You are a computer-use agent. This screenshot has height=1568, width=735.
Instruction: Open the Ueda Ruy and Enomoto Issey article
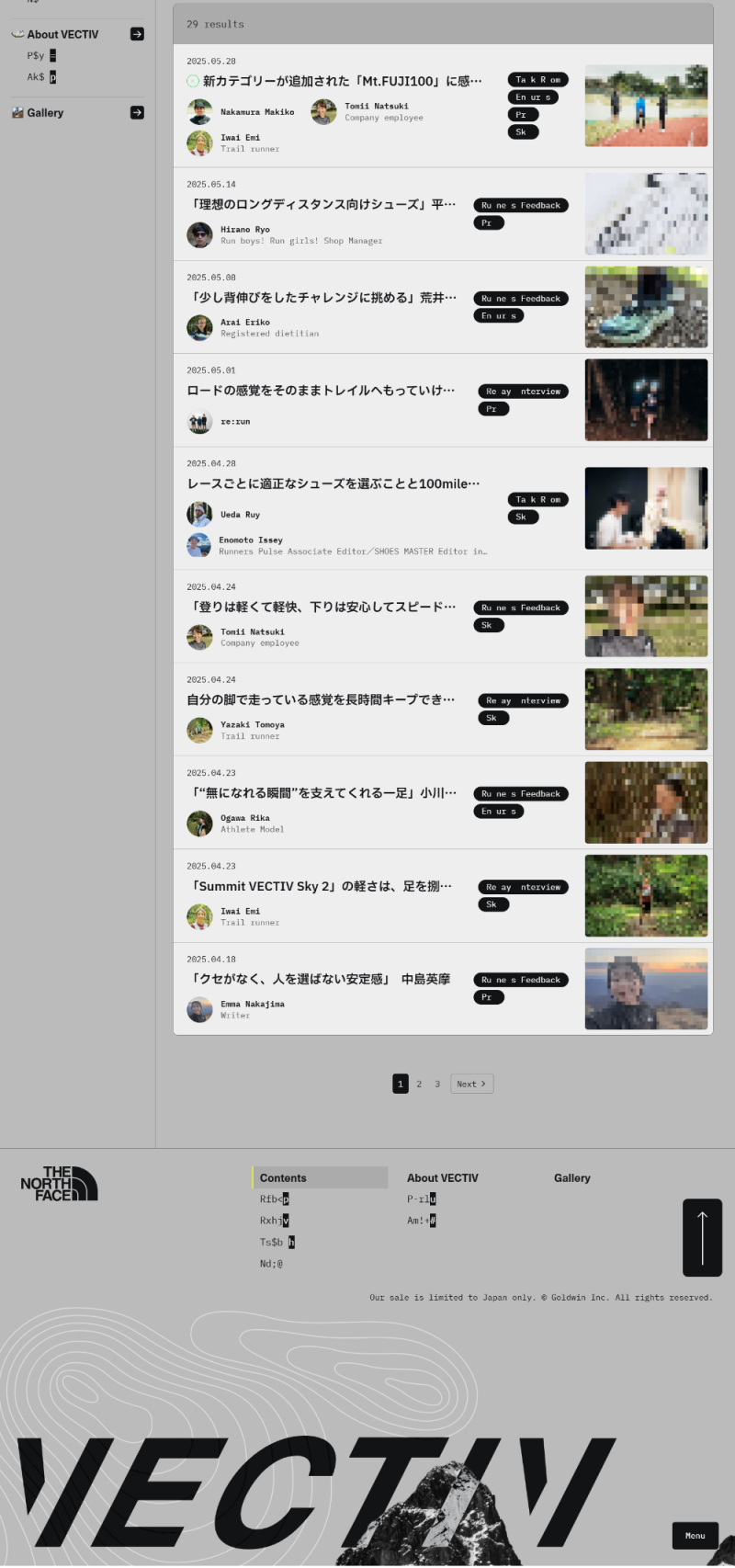click(333, 483)
